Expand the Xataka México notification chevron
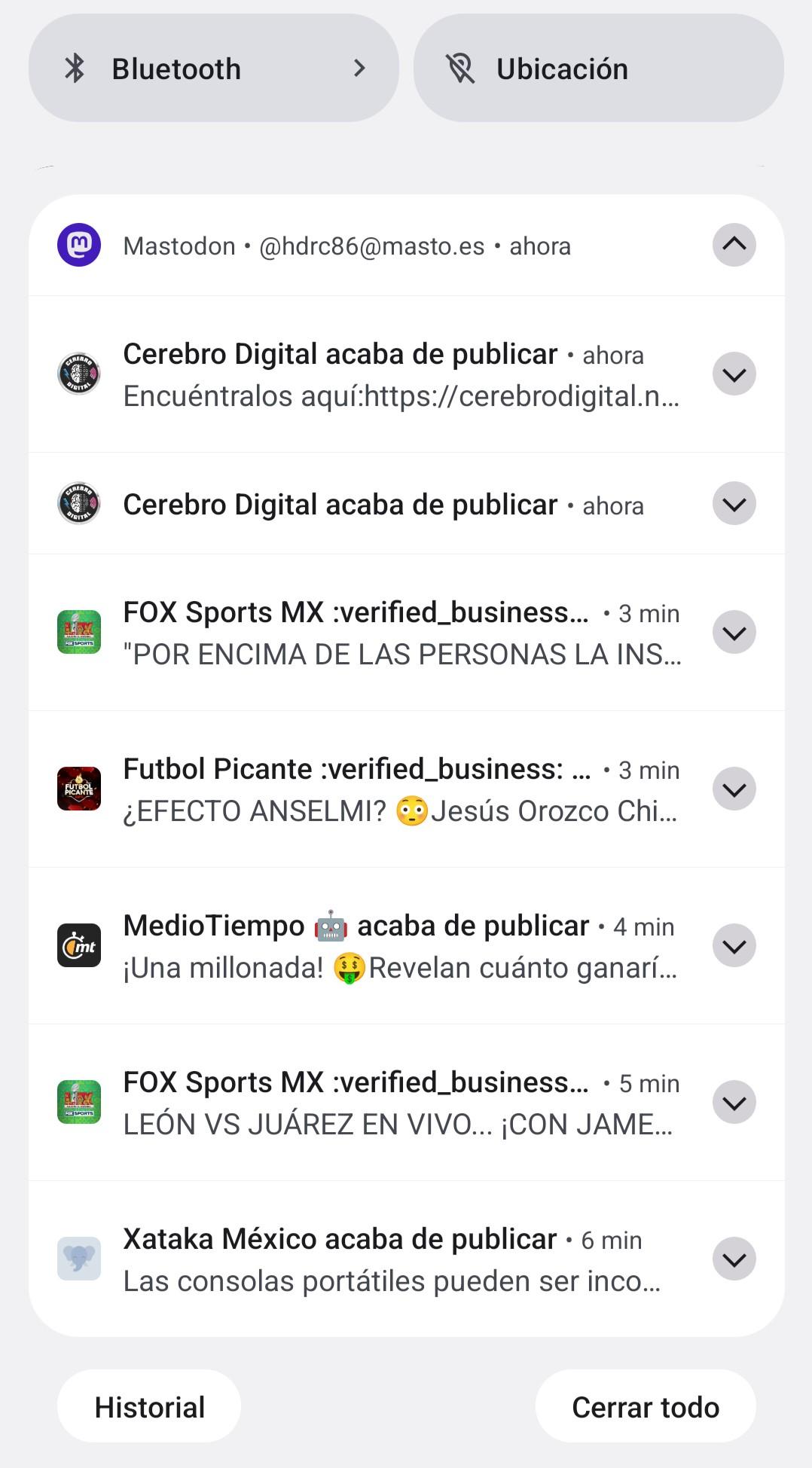Screen dimensions: 812x1468 (x=734, y=1259)
